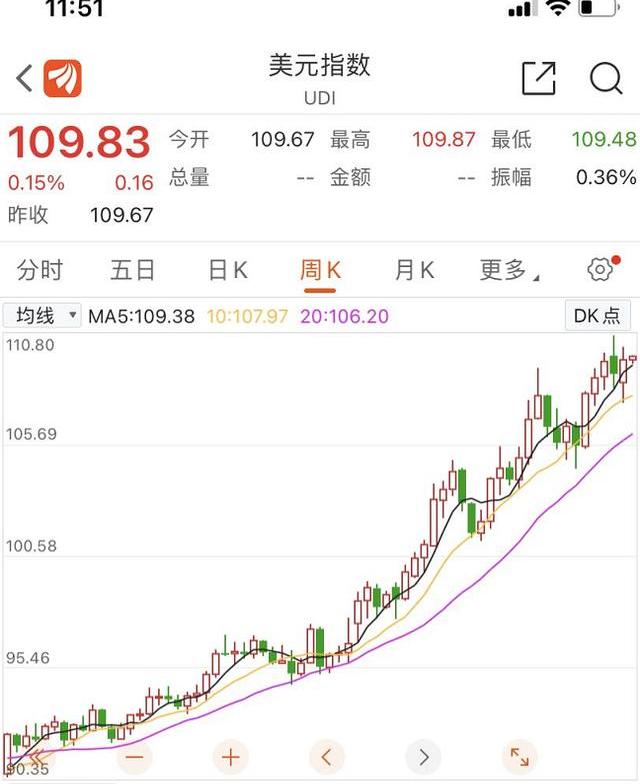Zoom in the chart with plus button
Screen dimensions: 640x784
coord(231,756)
